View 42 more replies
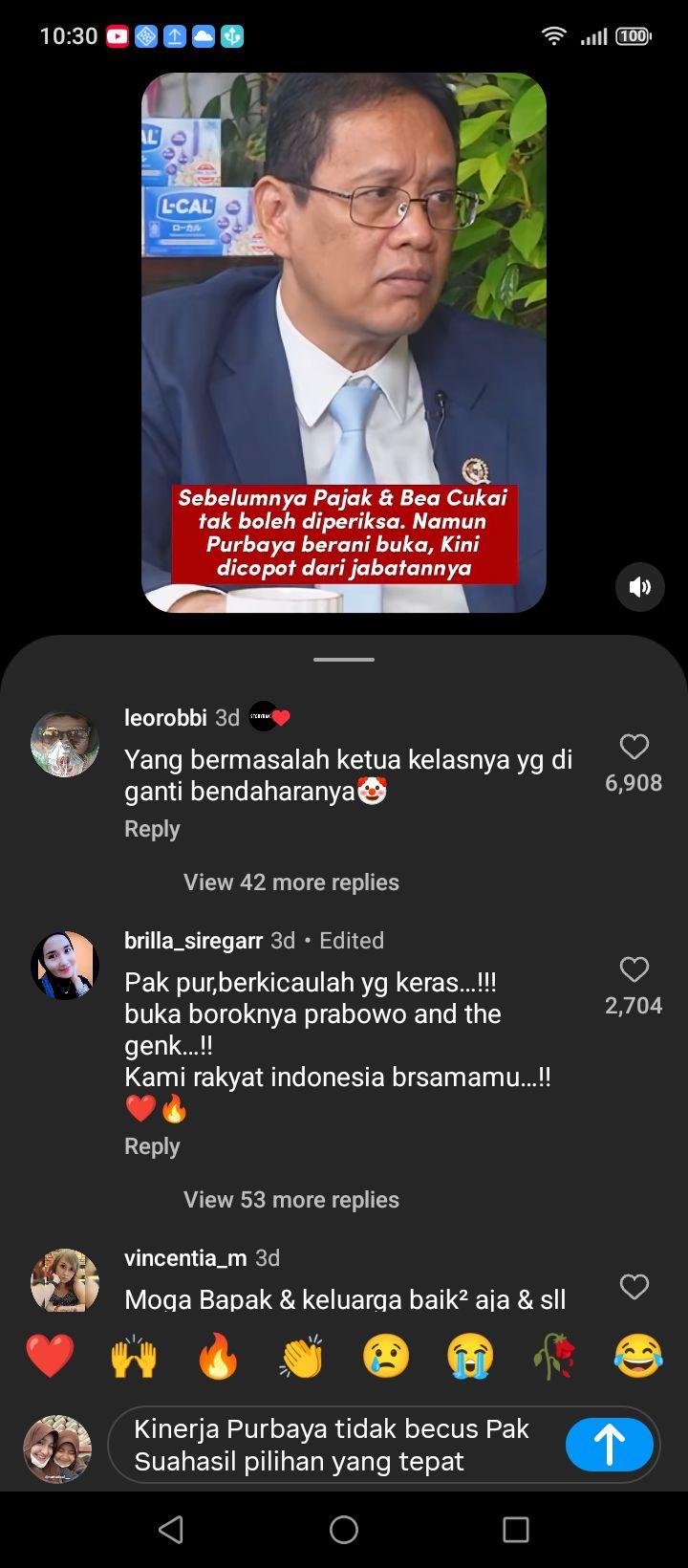Image resolution: width=688 pixels, height=1568 pixels. point(291,882)
